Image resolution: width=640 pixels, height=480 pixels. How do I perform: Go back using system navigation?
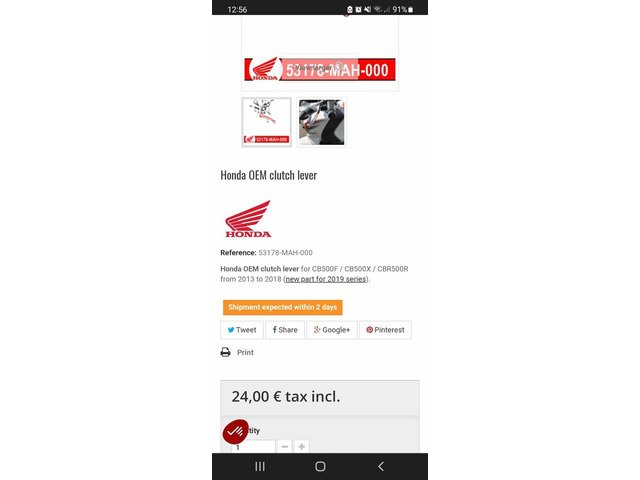coord(380,466)
